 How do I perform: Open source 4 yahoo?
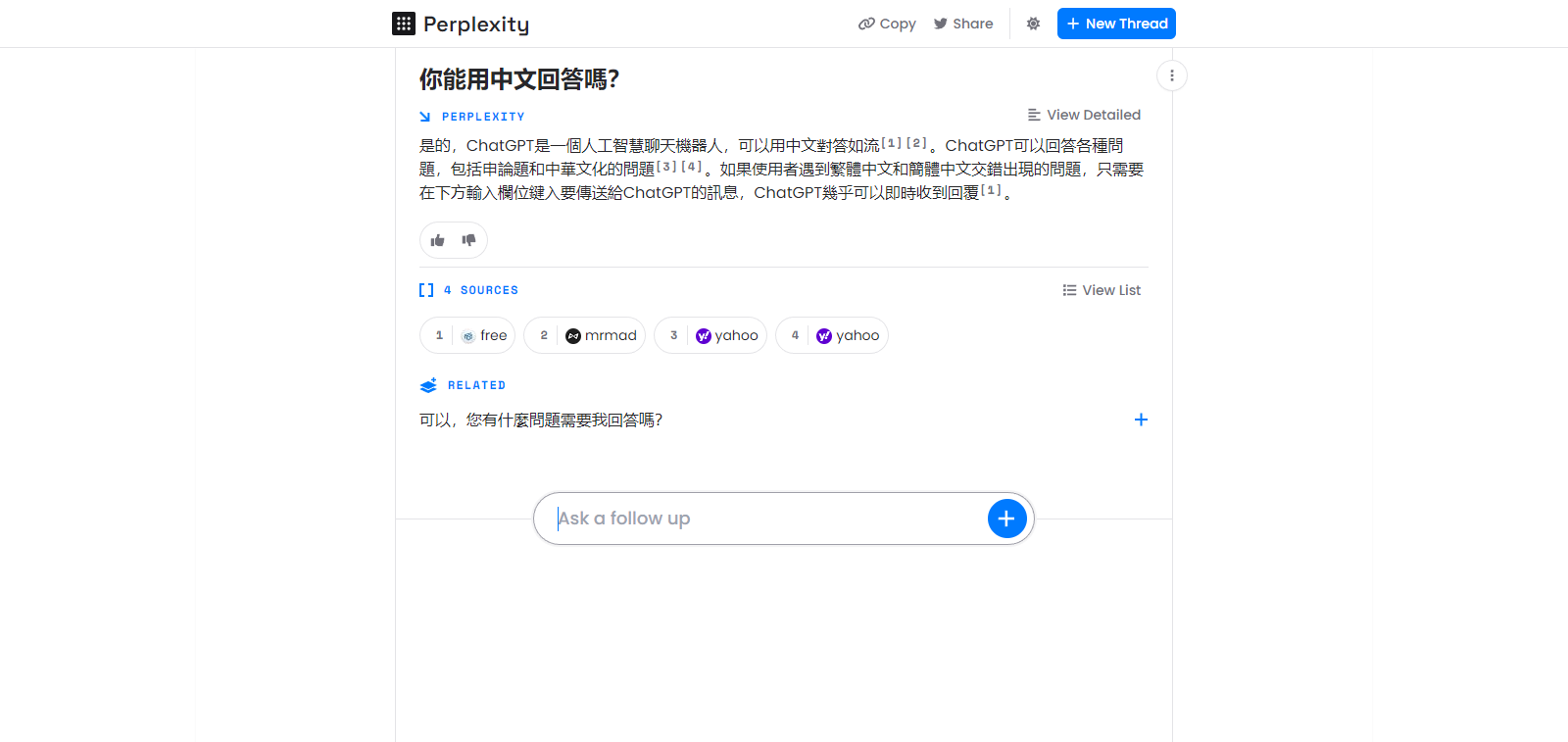(x=831, y=335)
